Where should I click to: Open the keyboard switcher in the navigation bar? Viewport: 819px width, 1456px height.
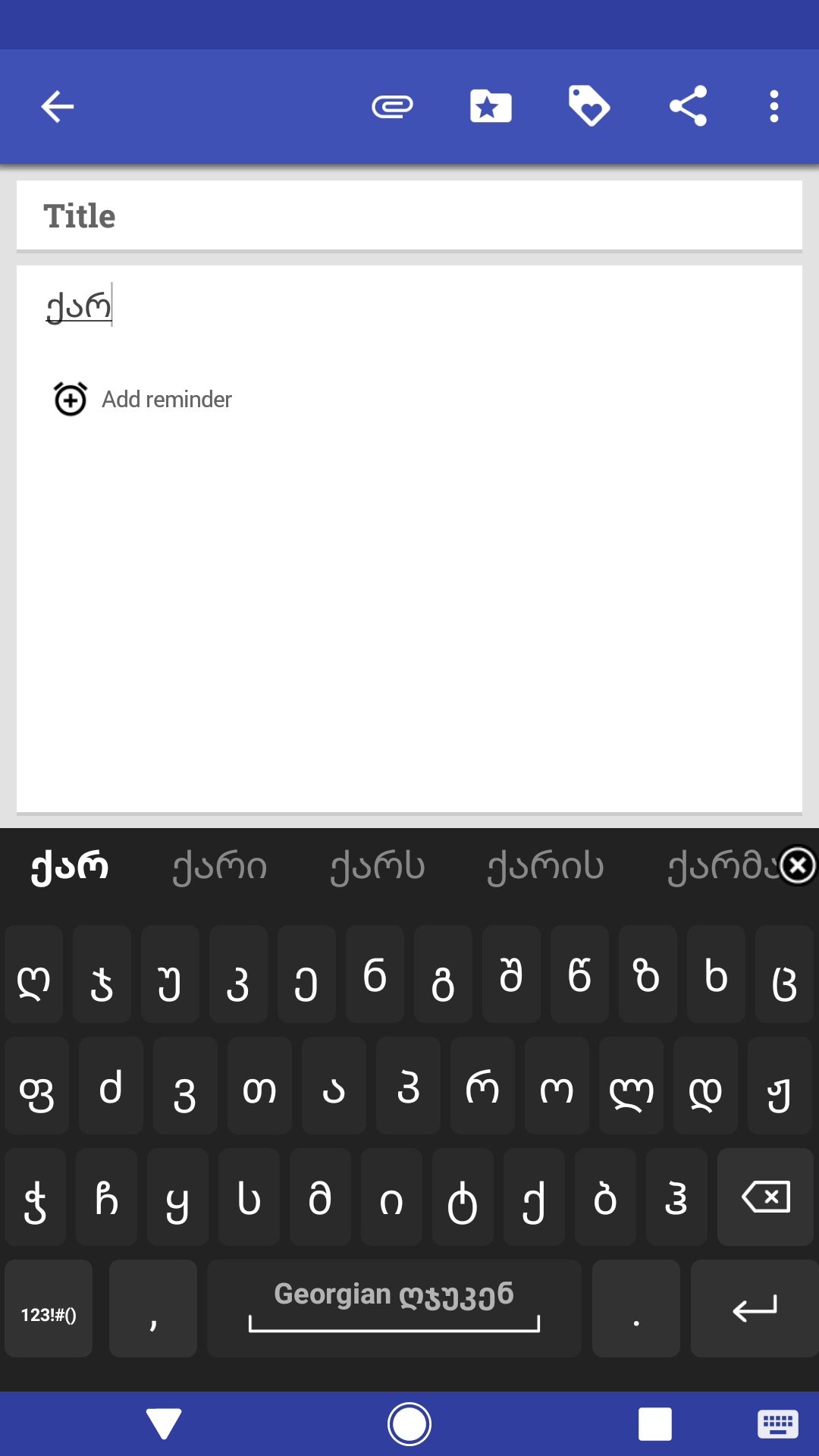pyautogui.click(x=777, y=1423)
